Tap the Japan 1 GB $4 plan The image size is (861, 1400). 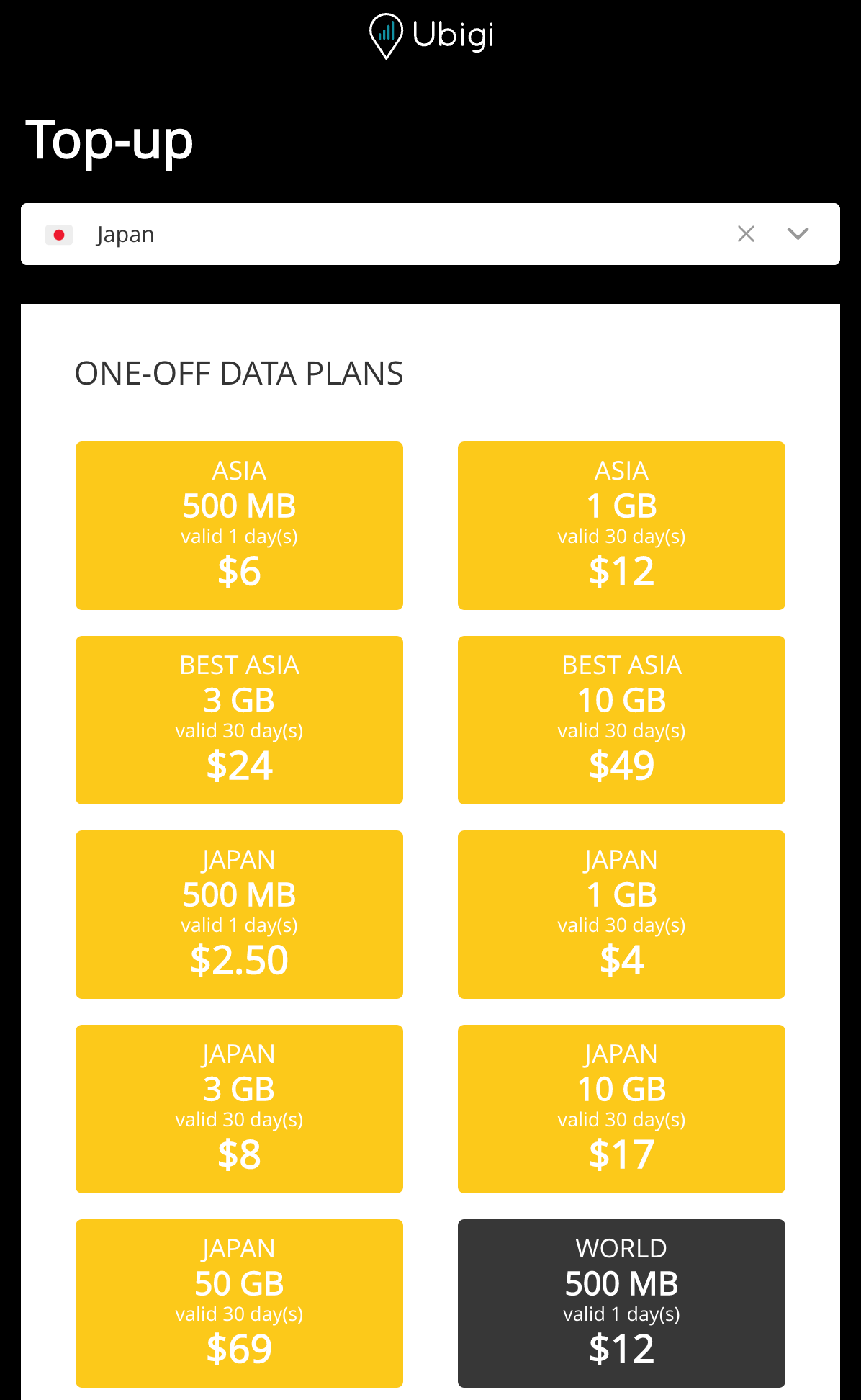click(621, 915)
